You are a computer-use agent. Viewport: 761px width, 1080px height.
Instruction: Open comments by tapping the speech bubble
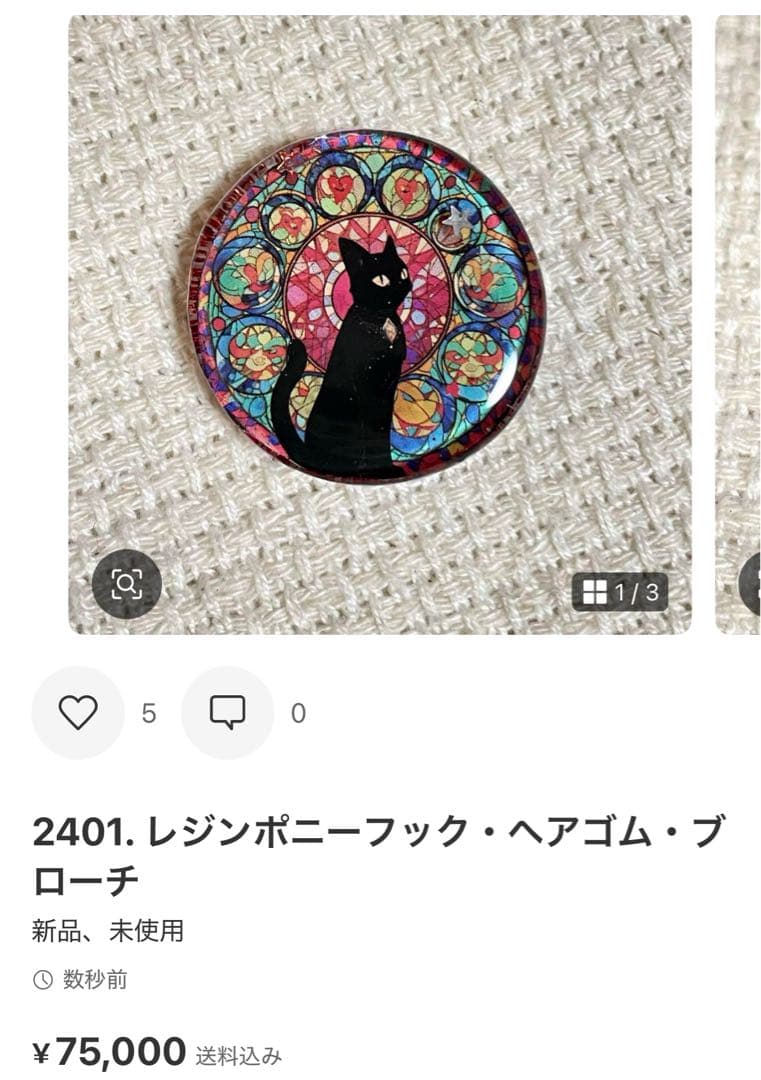[228, 713]
